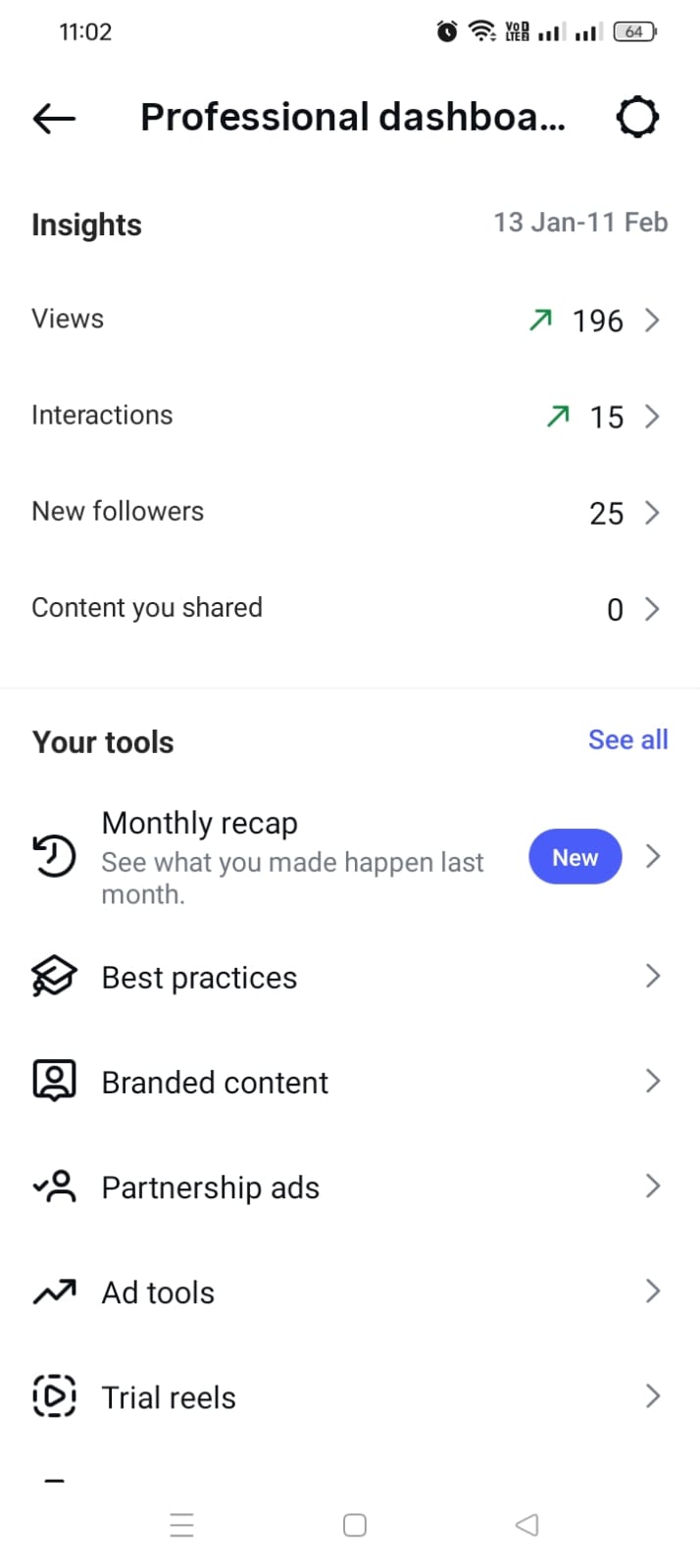
Task: Open Ad tools
Action: point(294,1292)
